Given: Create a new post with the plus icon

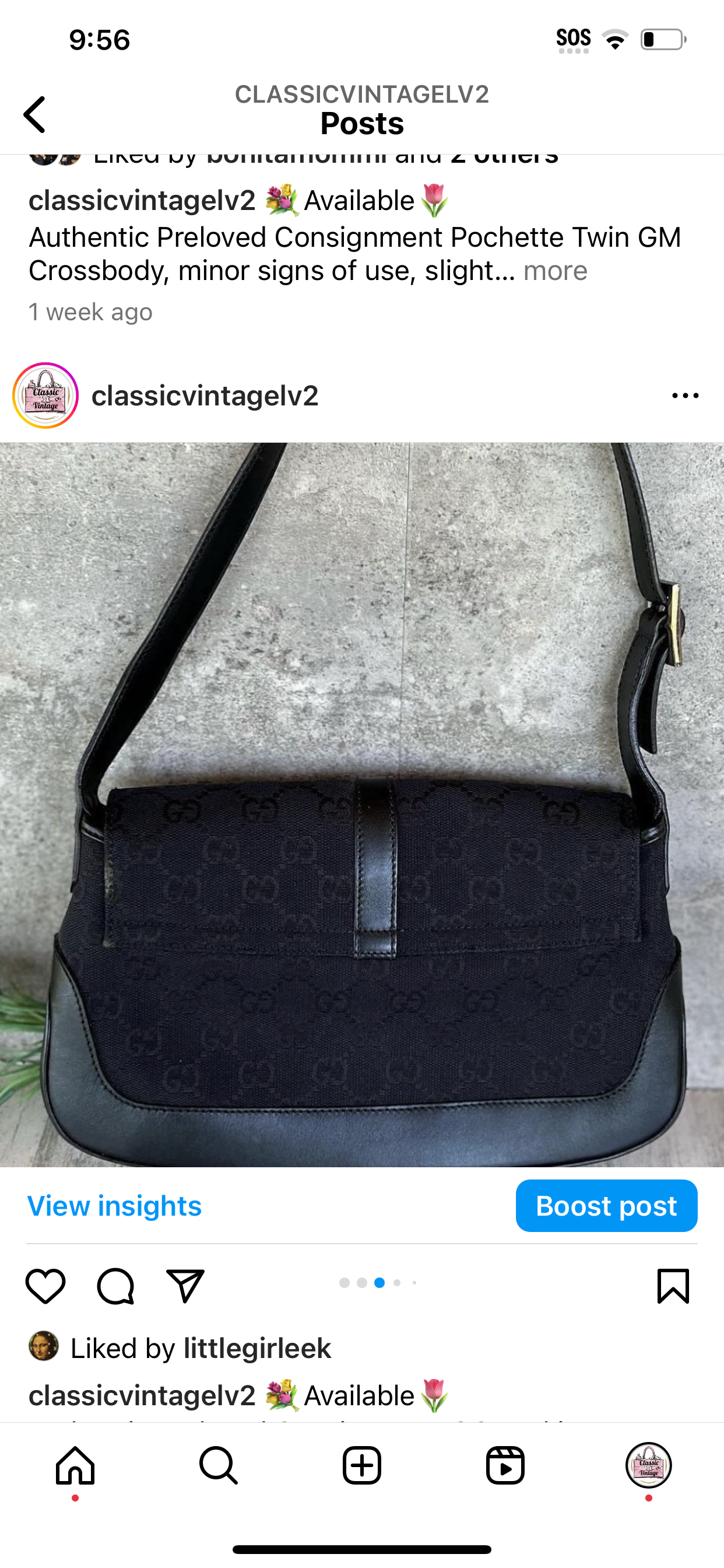Looking at the screenshot, I should 361,1465.
